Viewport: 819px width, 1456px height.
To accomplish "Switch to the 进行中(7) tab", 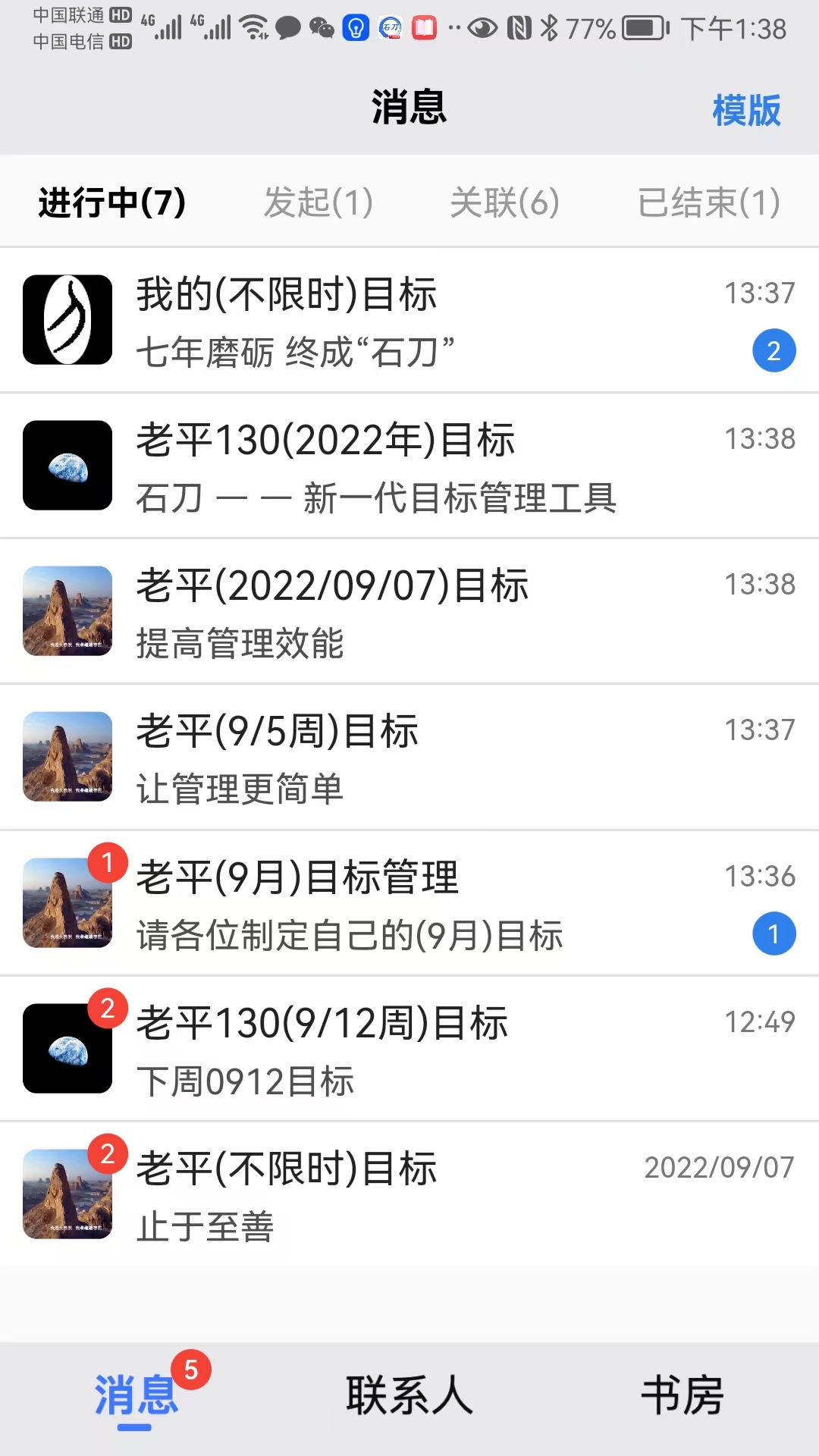I will (112, 202).
